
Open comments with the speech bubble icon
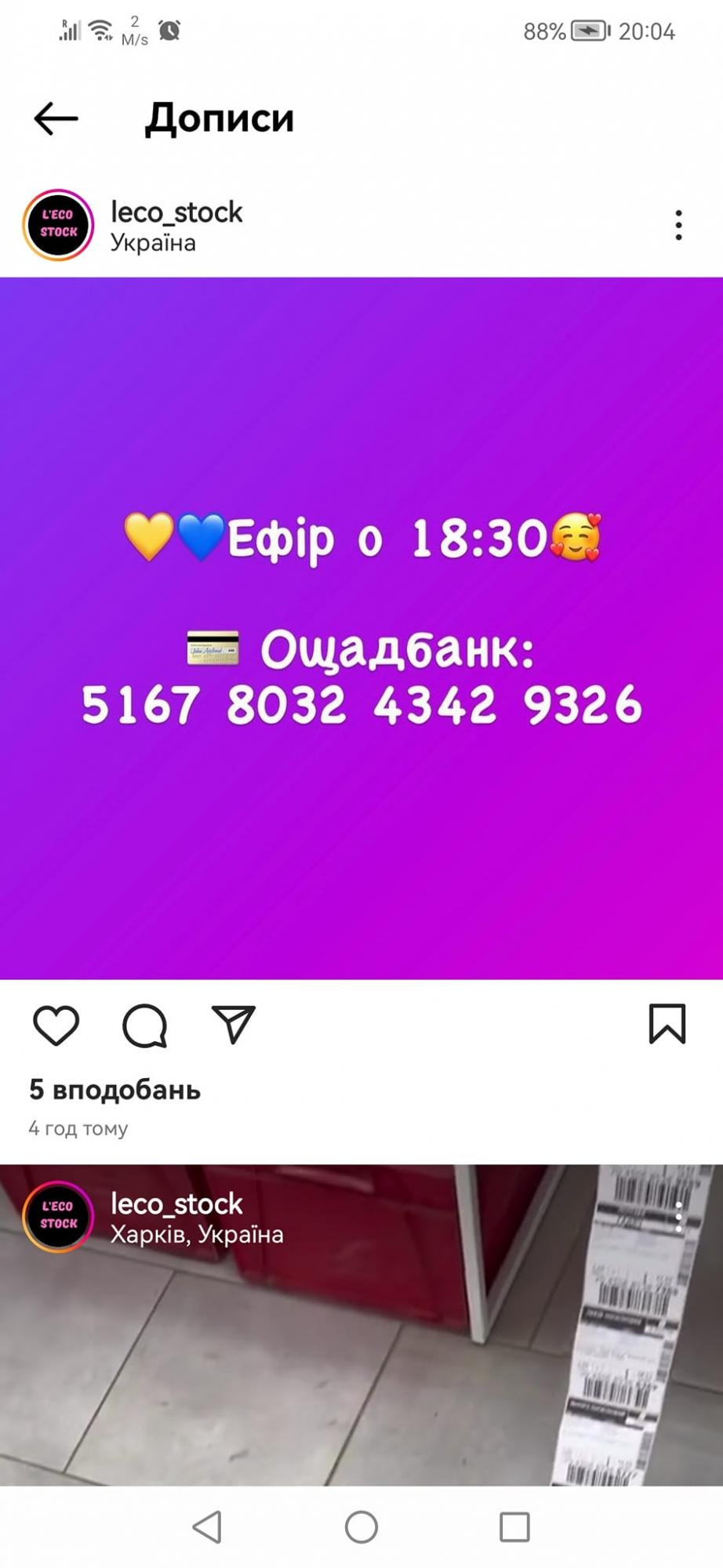coord(143,1026)
